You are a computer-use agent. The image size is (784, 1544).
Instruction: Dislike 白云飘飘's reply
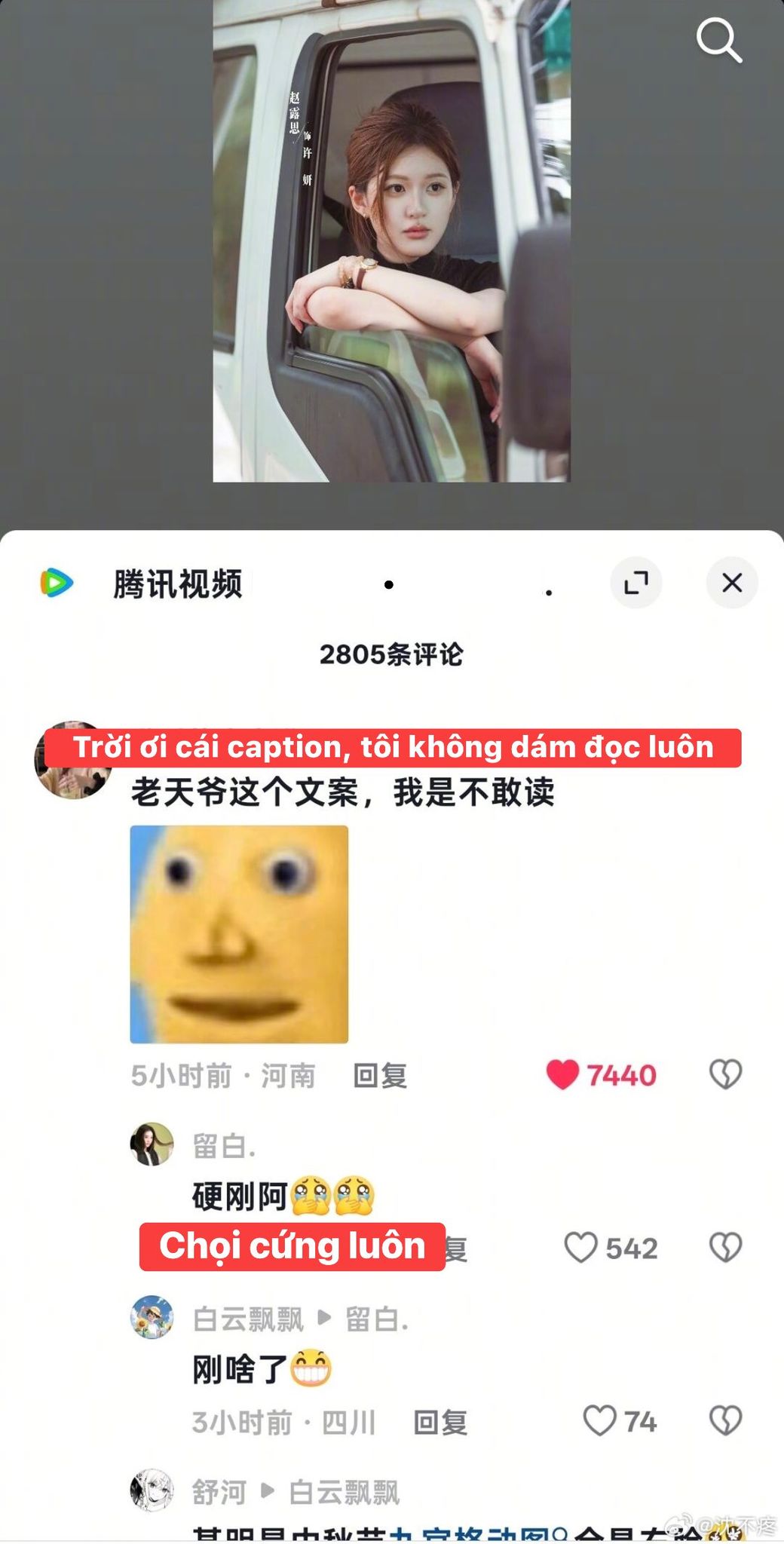(725, 1421)
